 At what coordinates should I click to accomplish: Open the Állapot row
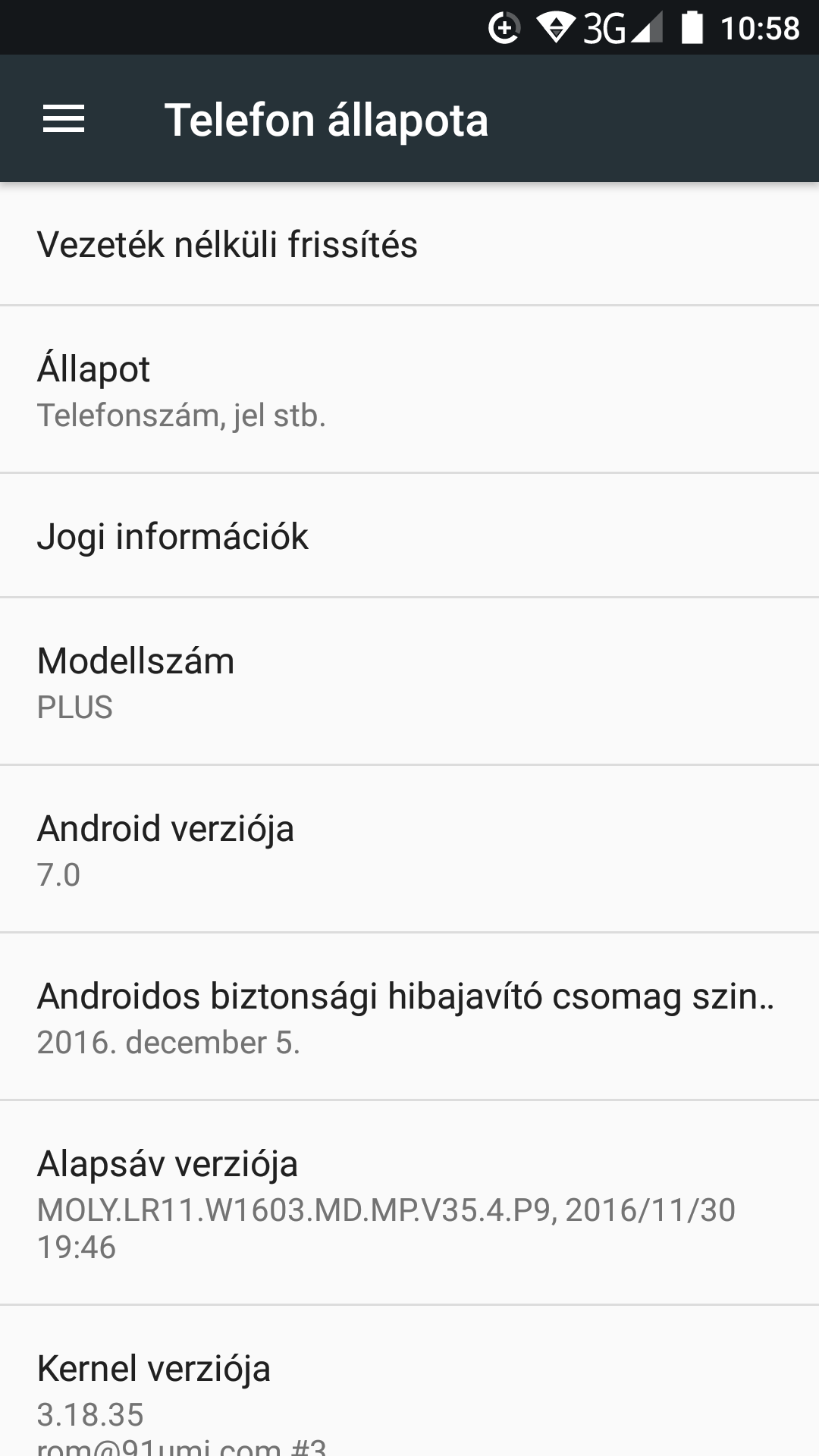point(409,390)
